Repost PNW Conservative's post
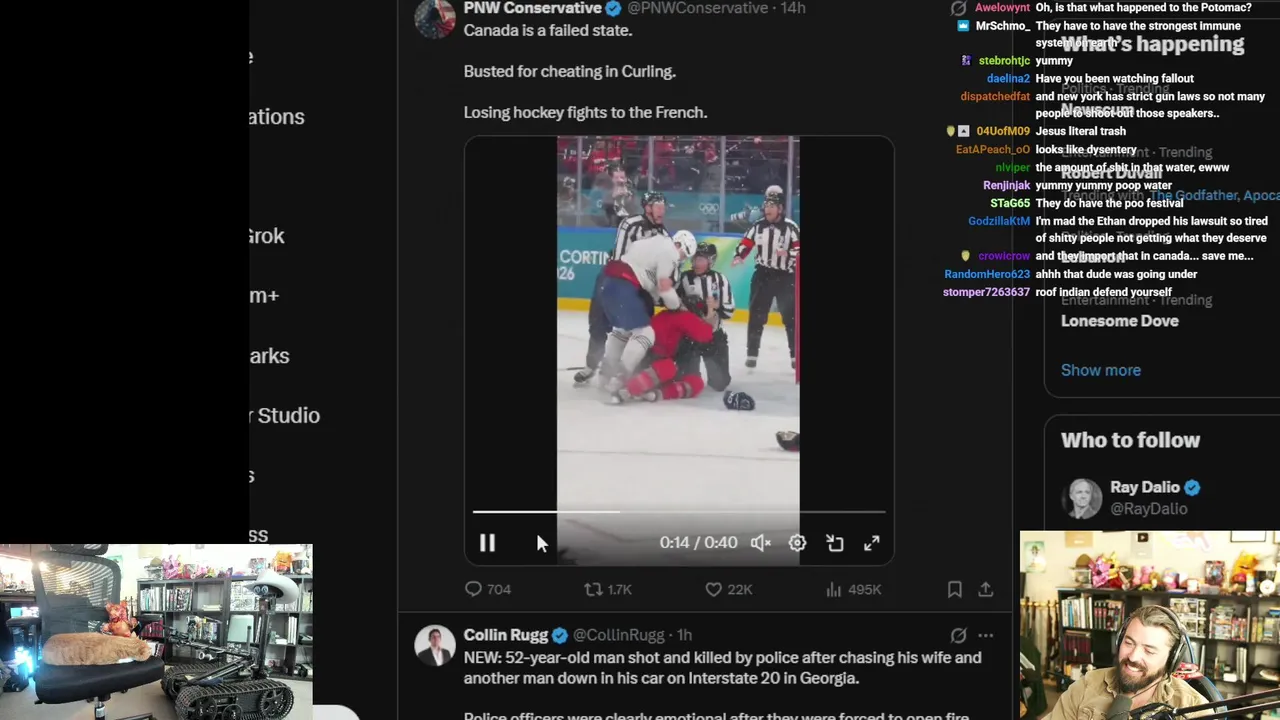The height and width of the screenshot is (720, 1280). coord(593,589)
